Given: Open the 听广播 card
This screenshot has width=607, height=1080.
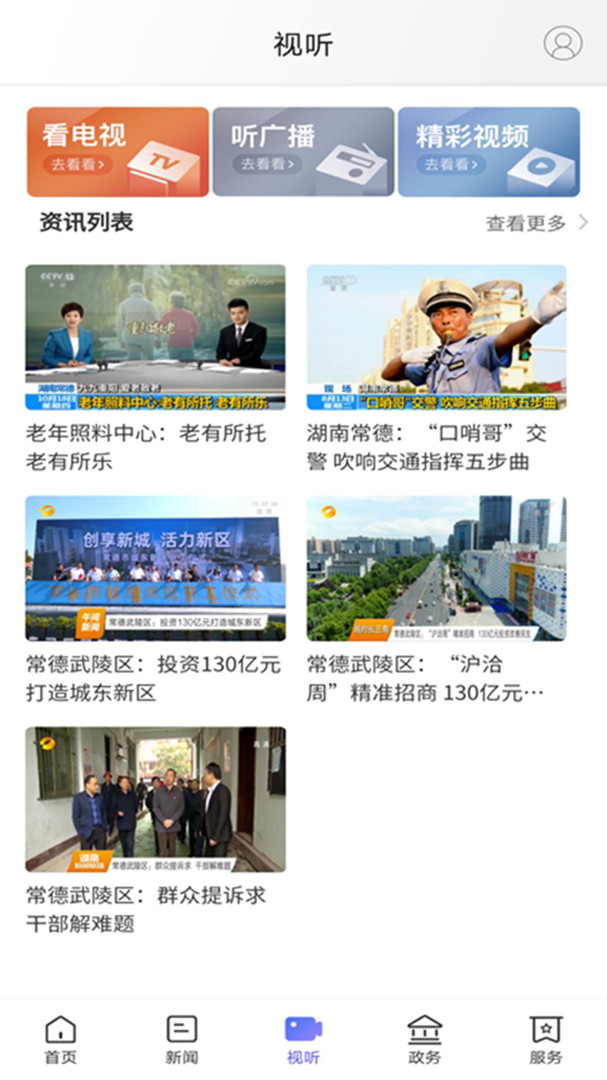Looking at the screenshot, I should (303, 152).
